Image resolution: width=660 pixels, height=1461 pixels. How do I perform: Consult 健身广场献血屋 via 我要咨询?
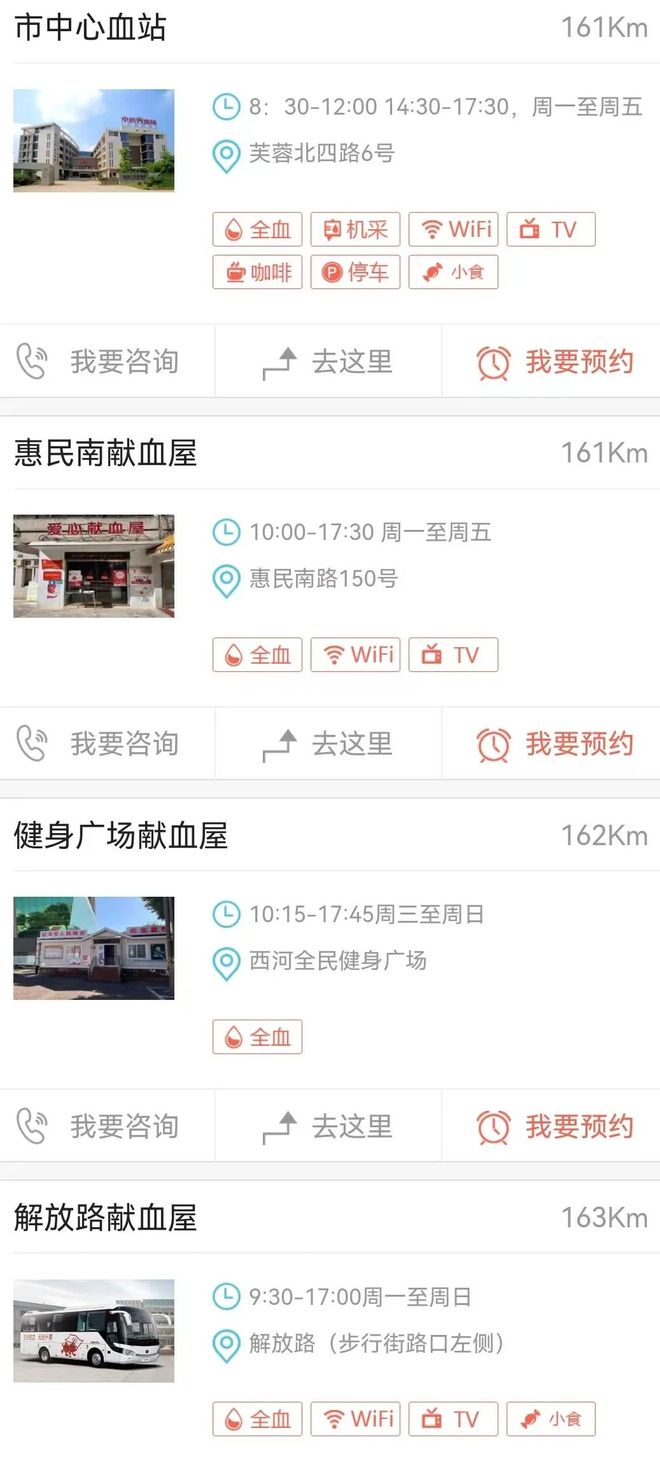click(x=100, y=1127)
